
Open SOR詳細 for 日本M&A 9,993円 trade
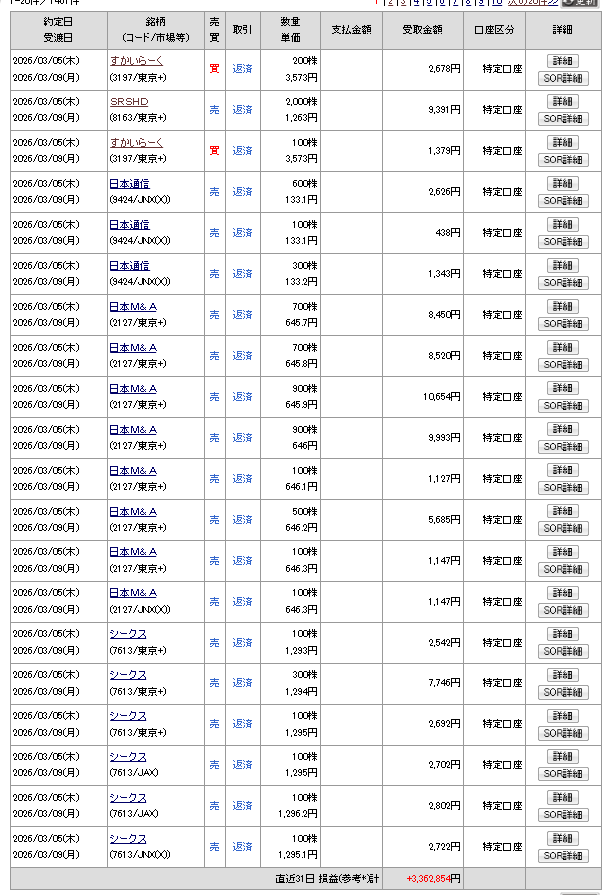tap(563, 447)
